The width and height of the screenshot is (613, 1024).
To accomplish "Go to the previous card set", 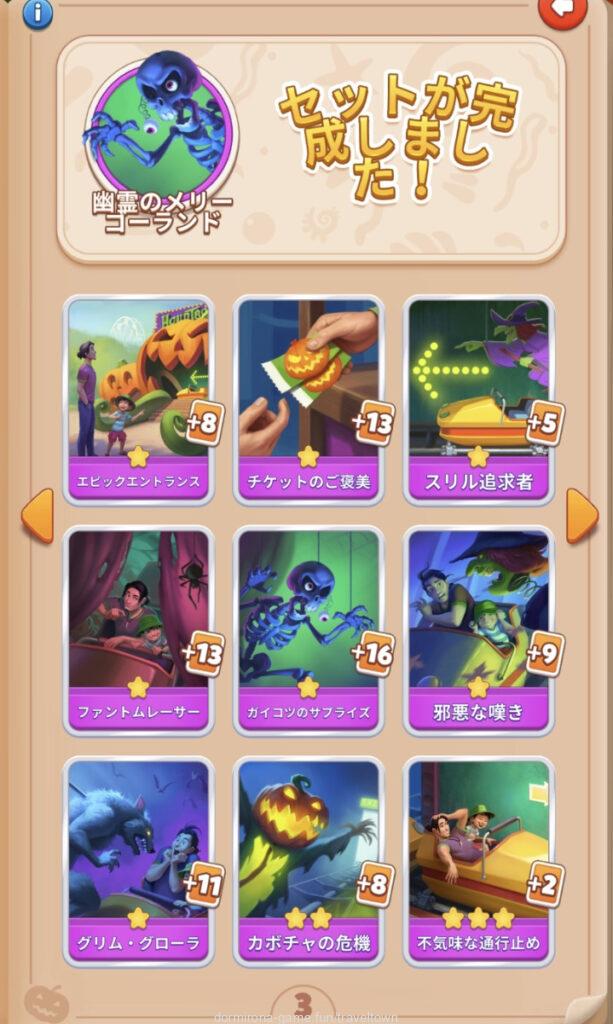I will point(37,516).
